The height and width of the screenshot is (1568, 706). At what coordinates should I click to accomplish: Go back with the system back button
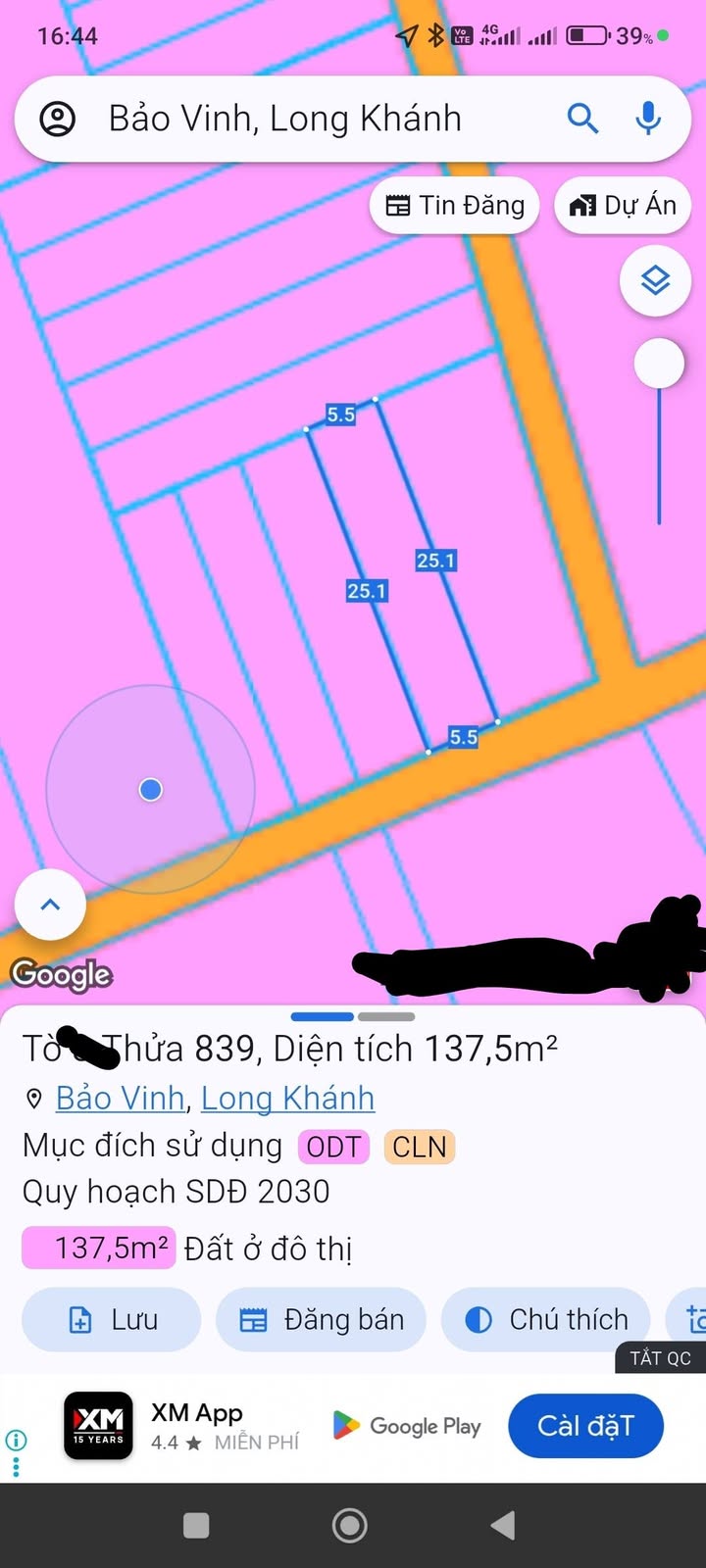click(x=503, y=1525)
